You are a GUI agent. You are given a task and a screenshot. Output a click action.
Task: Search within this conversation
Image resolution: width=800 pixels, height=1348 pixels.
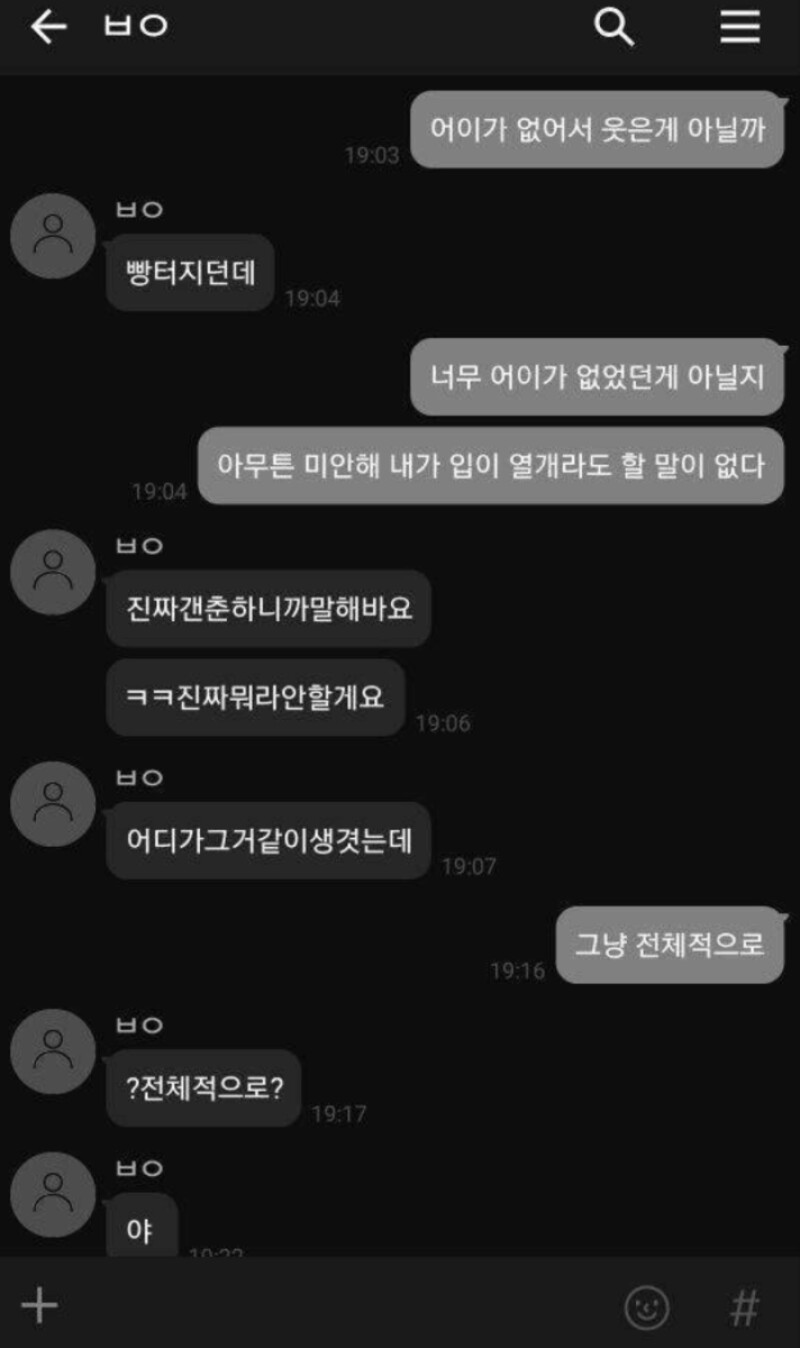click(x=614, y=28)
